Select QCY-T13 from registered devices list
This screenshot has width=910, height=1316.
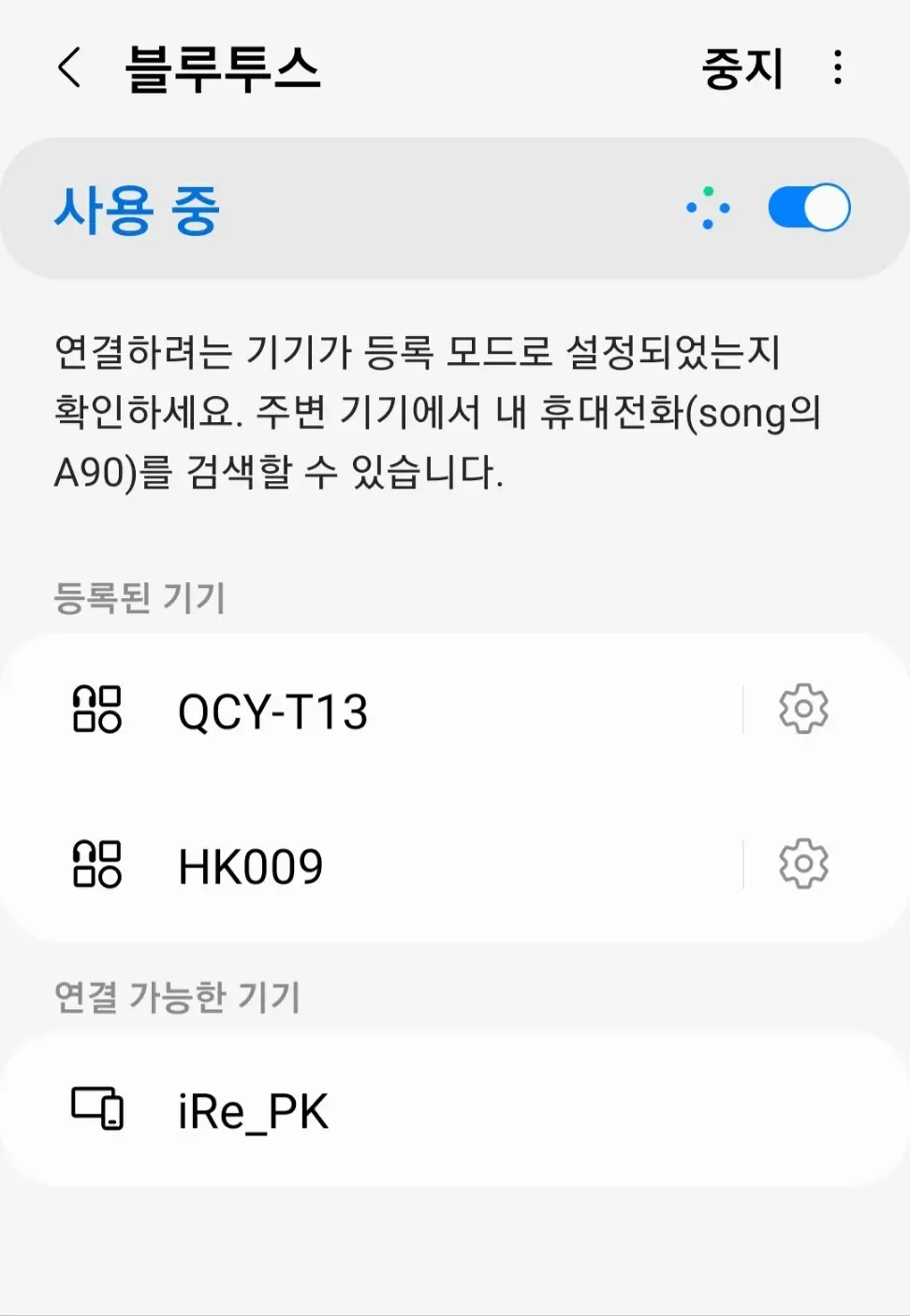pos(272,711)
